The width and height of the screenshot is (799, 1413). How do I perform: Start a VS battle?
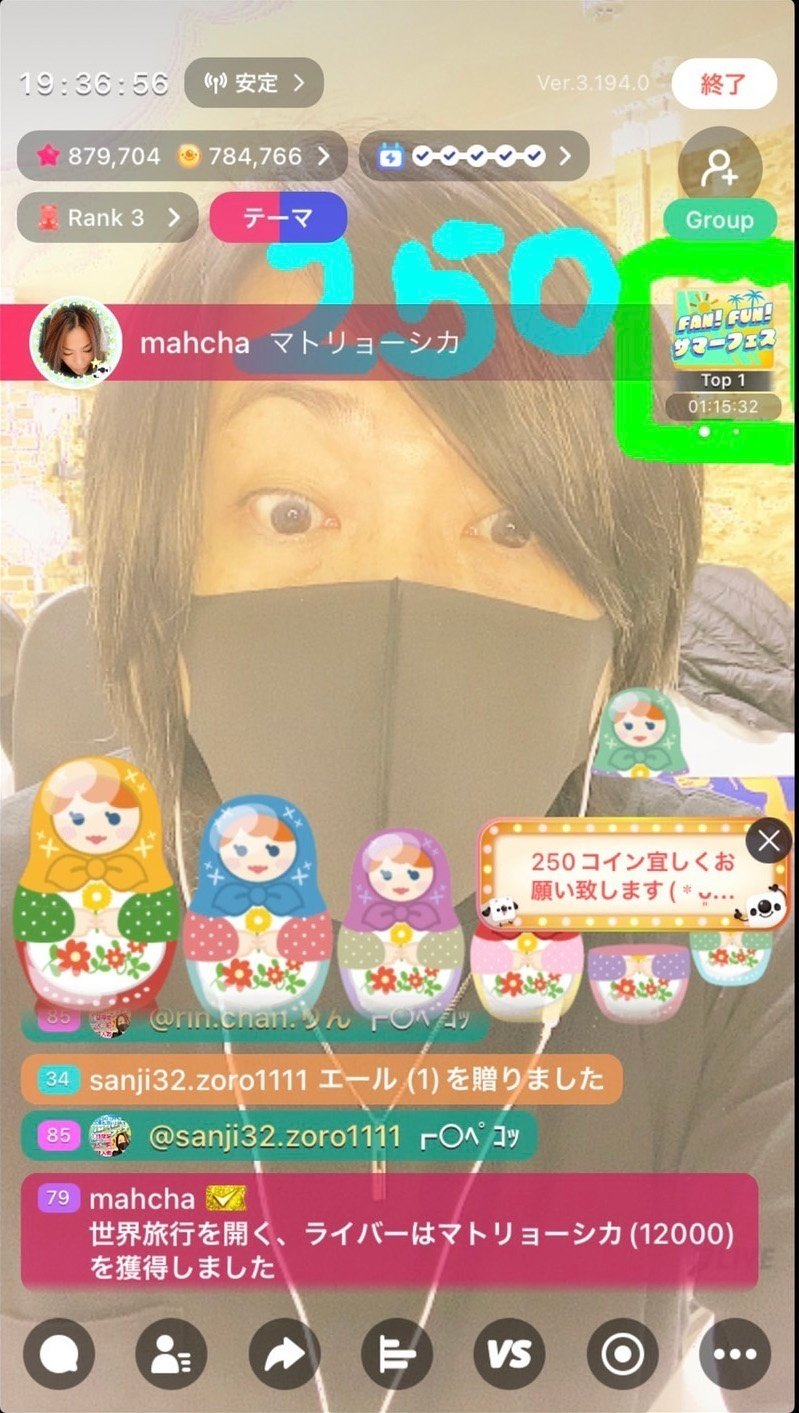click(510, 1354)
